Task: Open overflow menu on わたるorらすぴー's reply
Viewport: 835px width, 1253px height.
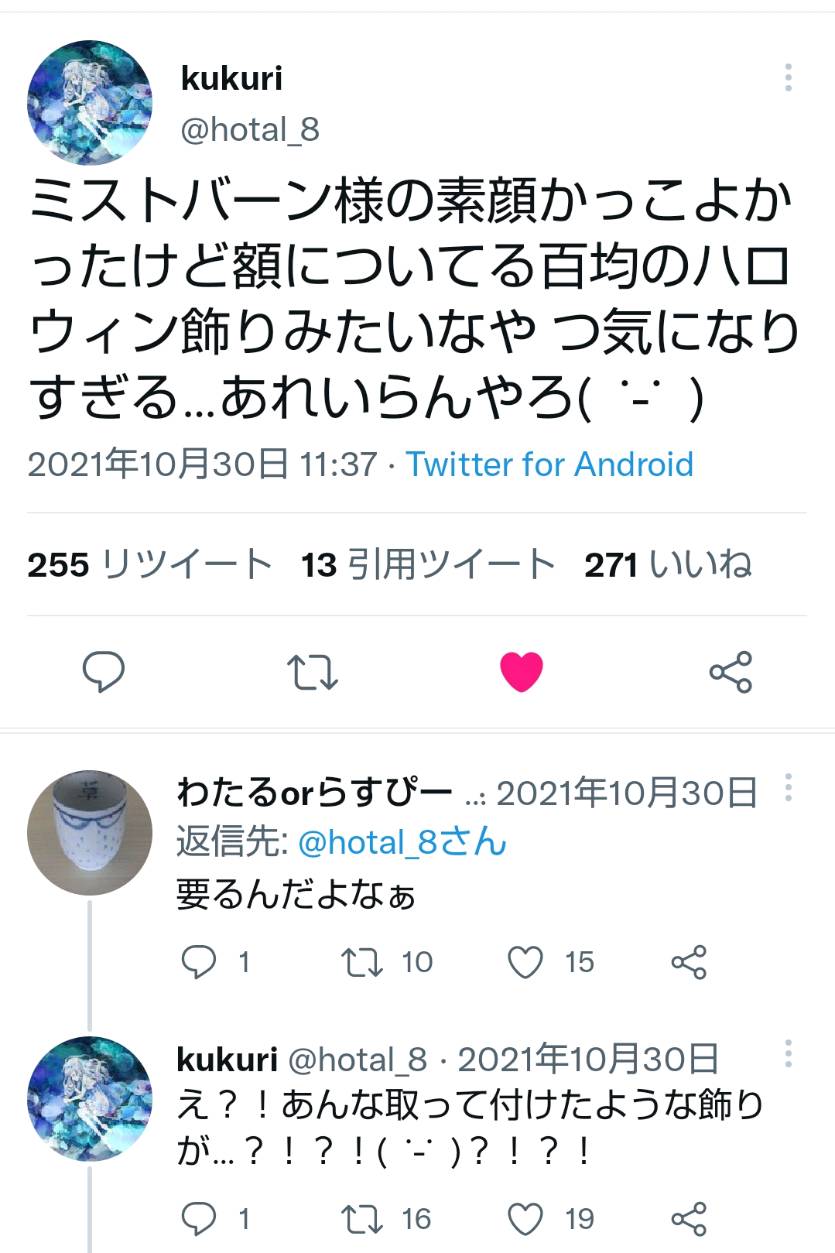Action: (x=788, y=789)
